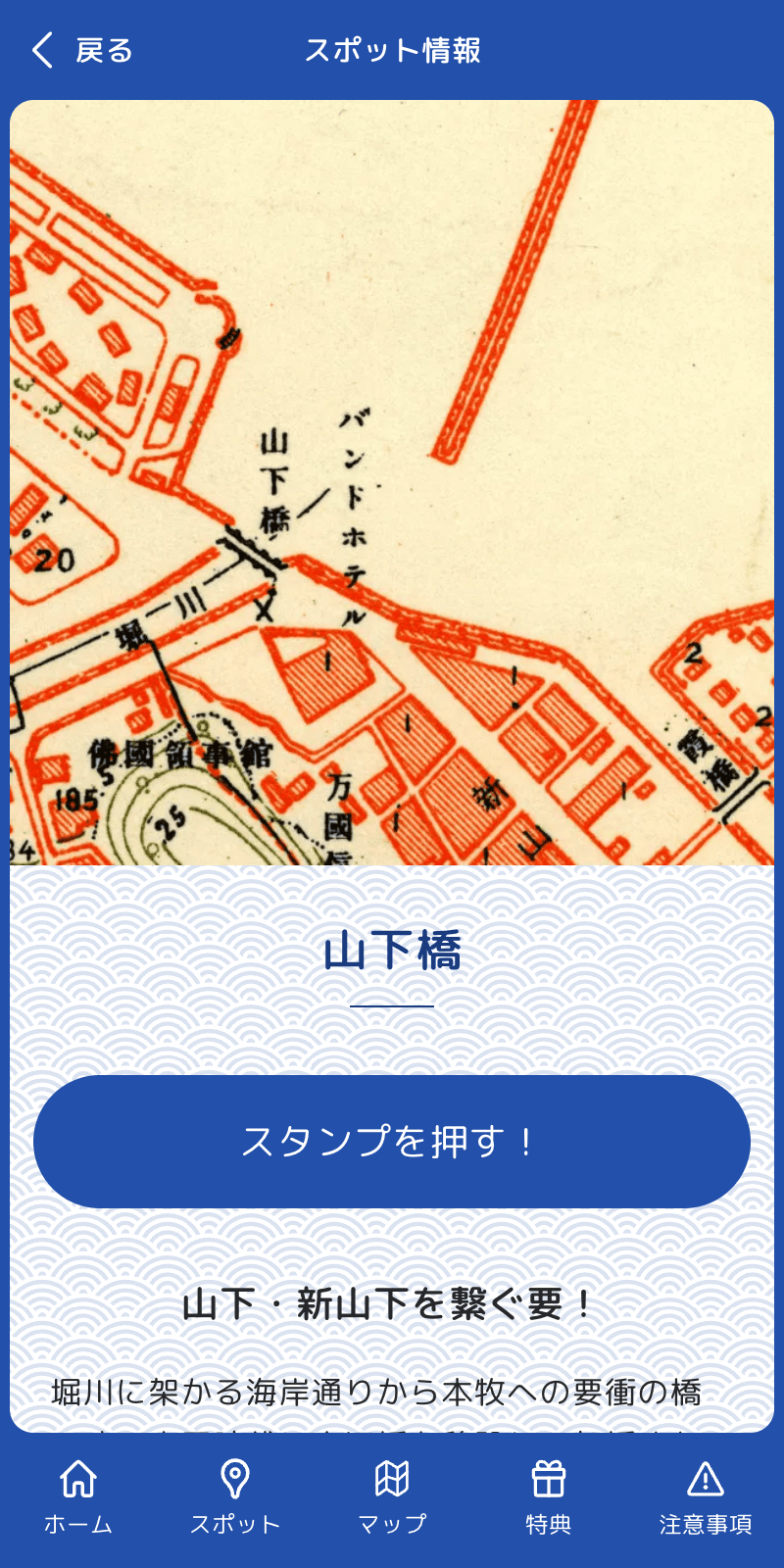Tap the home icon in bottom navigation
The width and height of the screenshot is (784, 1568).
click(x=79, y=1478)
